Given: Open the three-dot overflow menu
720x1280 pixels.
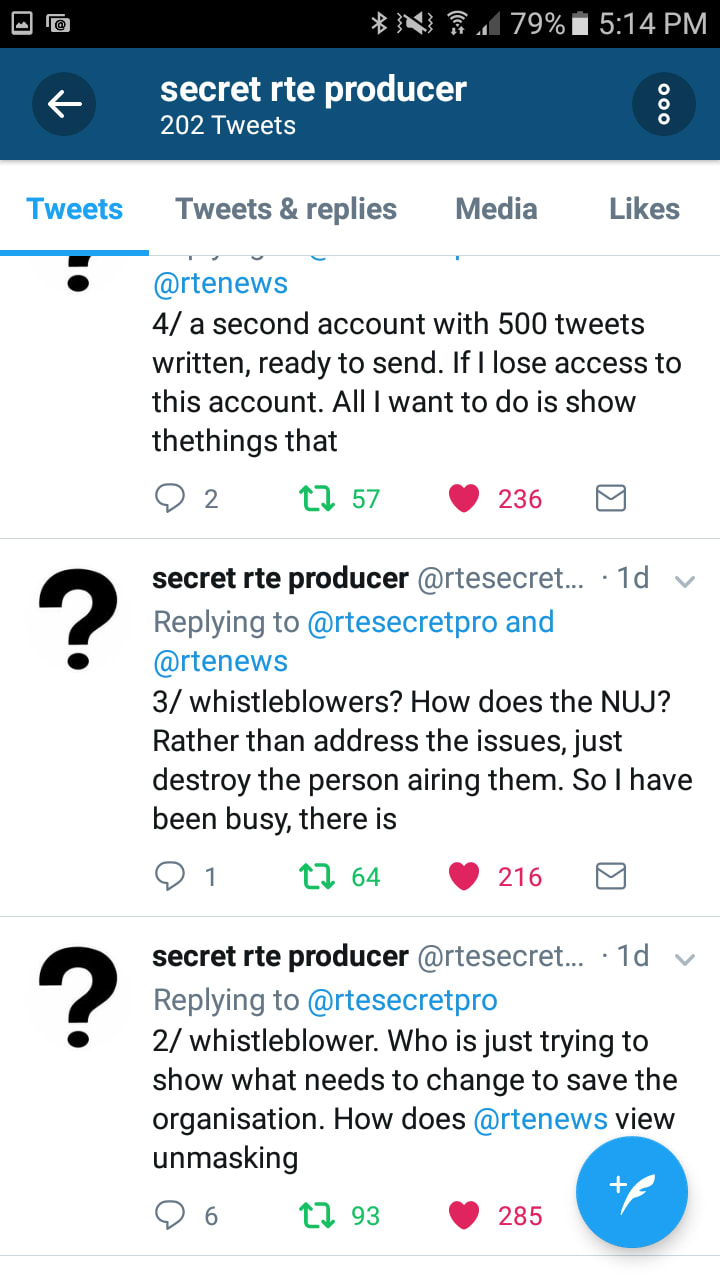Looking at the screenshot, I should [664, 104].
